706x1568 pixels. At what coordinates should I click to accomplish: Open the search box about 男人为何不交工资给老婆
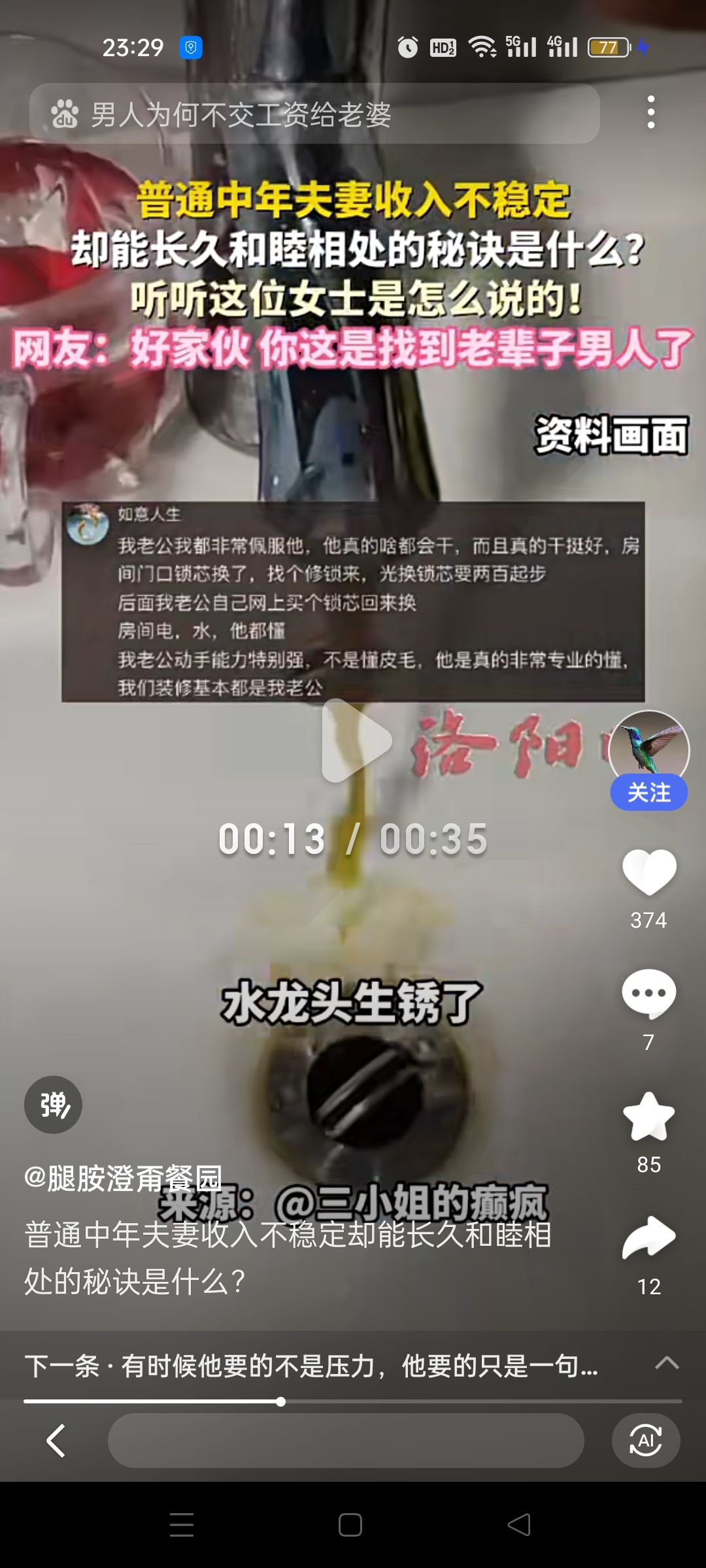314,114
